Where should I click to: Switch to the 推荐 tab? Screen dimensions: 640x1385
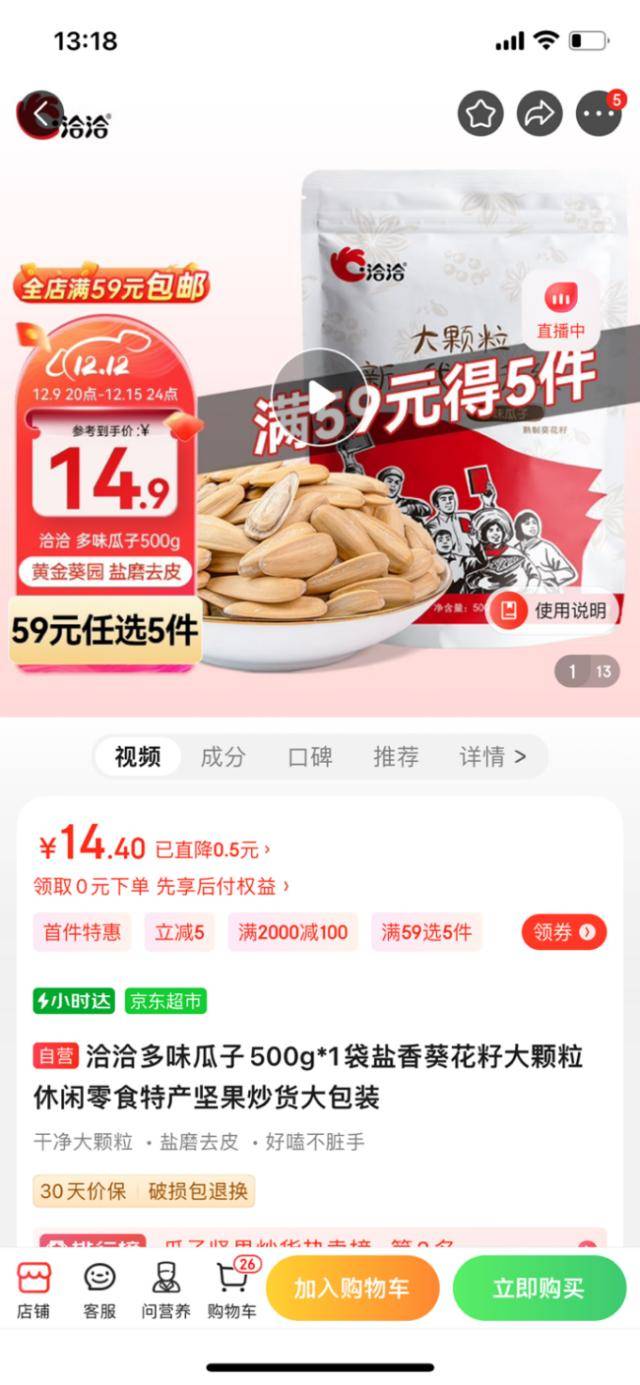click(x=396, y=757)
